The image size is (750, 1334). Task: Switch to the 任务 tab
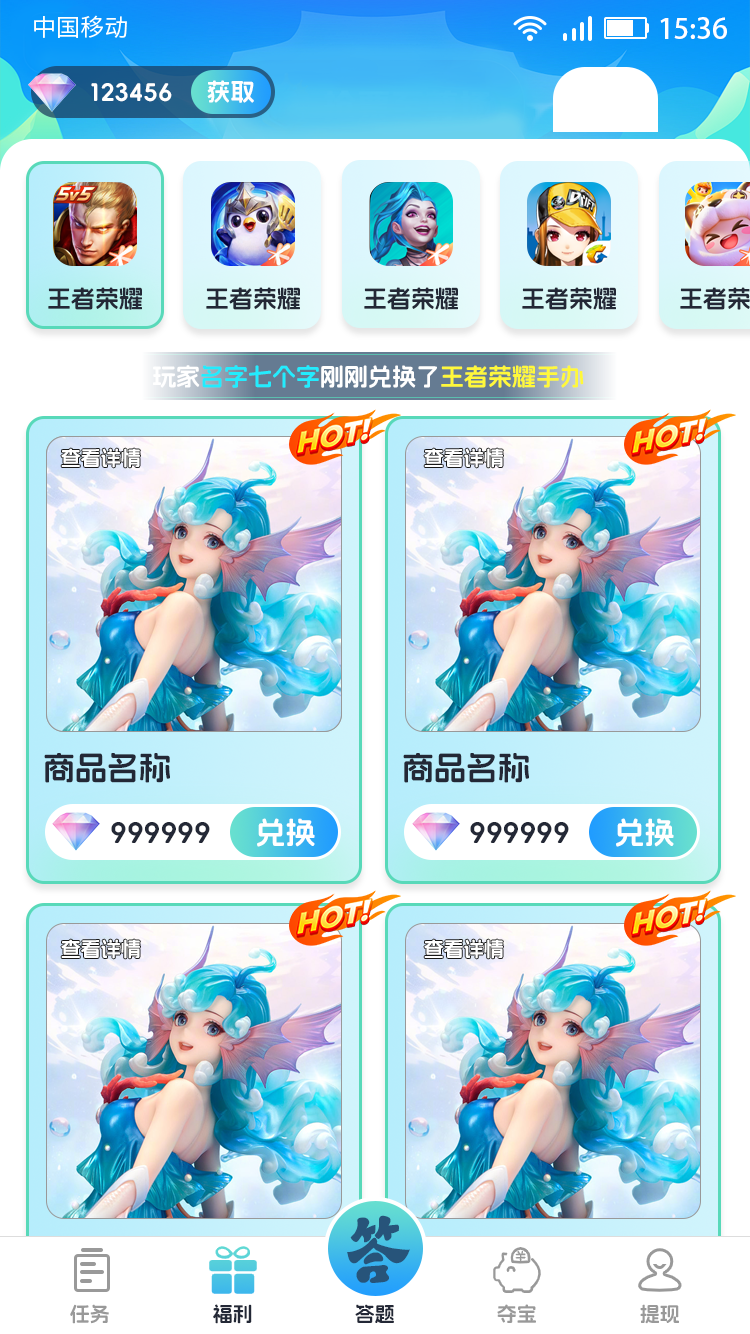91,1285
